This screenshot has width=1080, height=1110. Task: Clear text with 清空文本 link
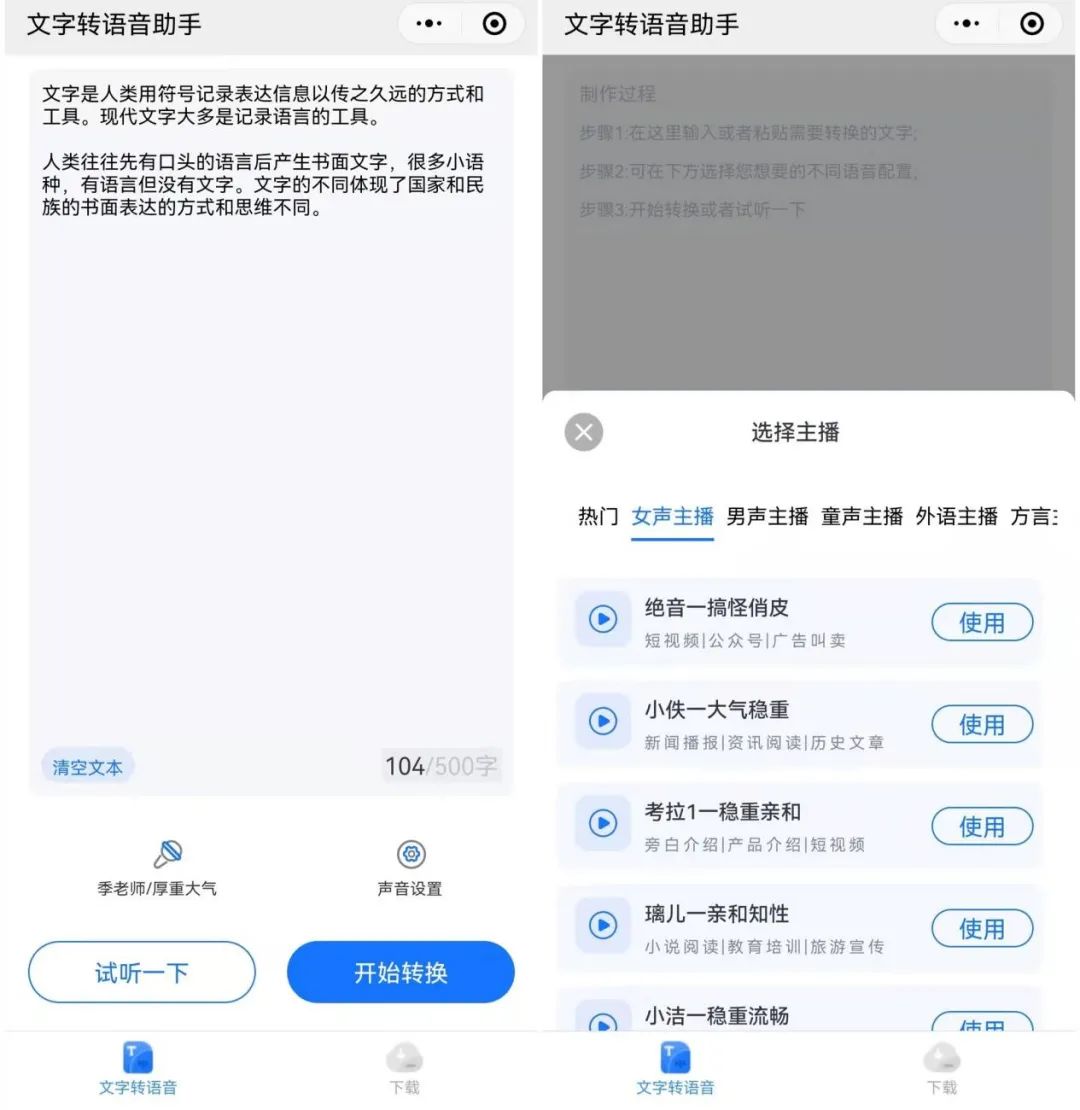point(87,766)
